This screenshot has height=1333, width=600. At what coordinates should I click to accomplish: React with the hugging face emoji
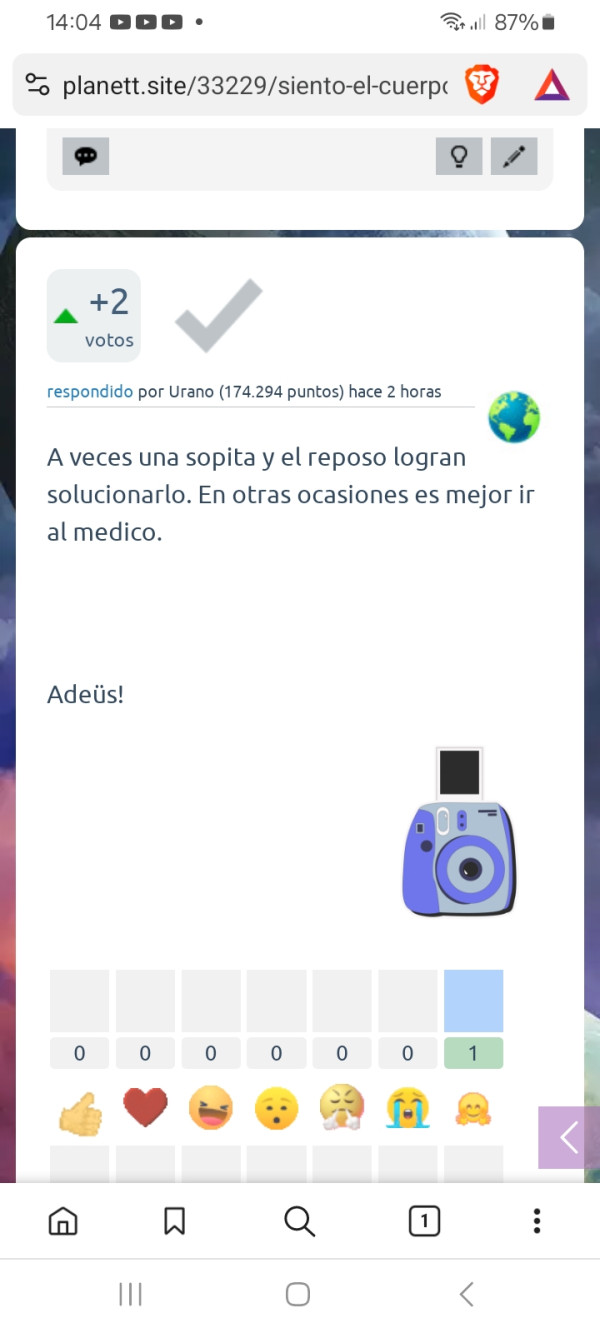point(473,1108)
